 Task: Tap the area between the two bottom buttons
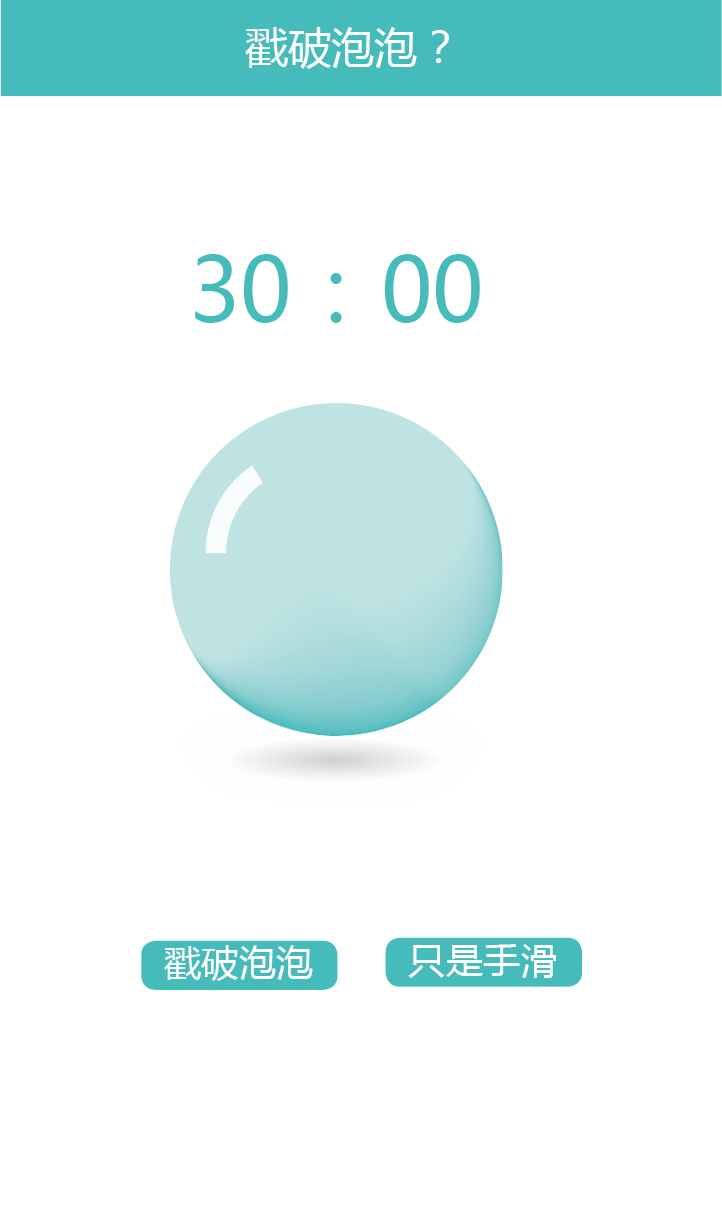click(362, 962)
